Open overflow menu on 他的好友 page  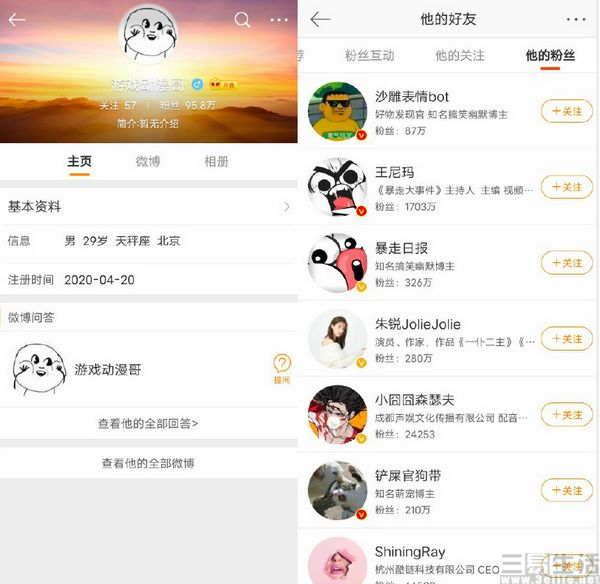tap(577, 20)
